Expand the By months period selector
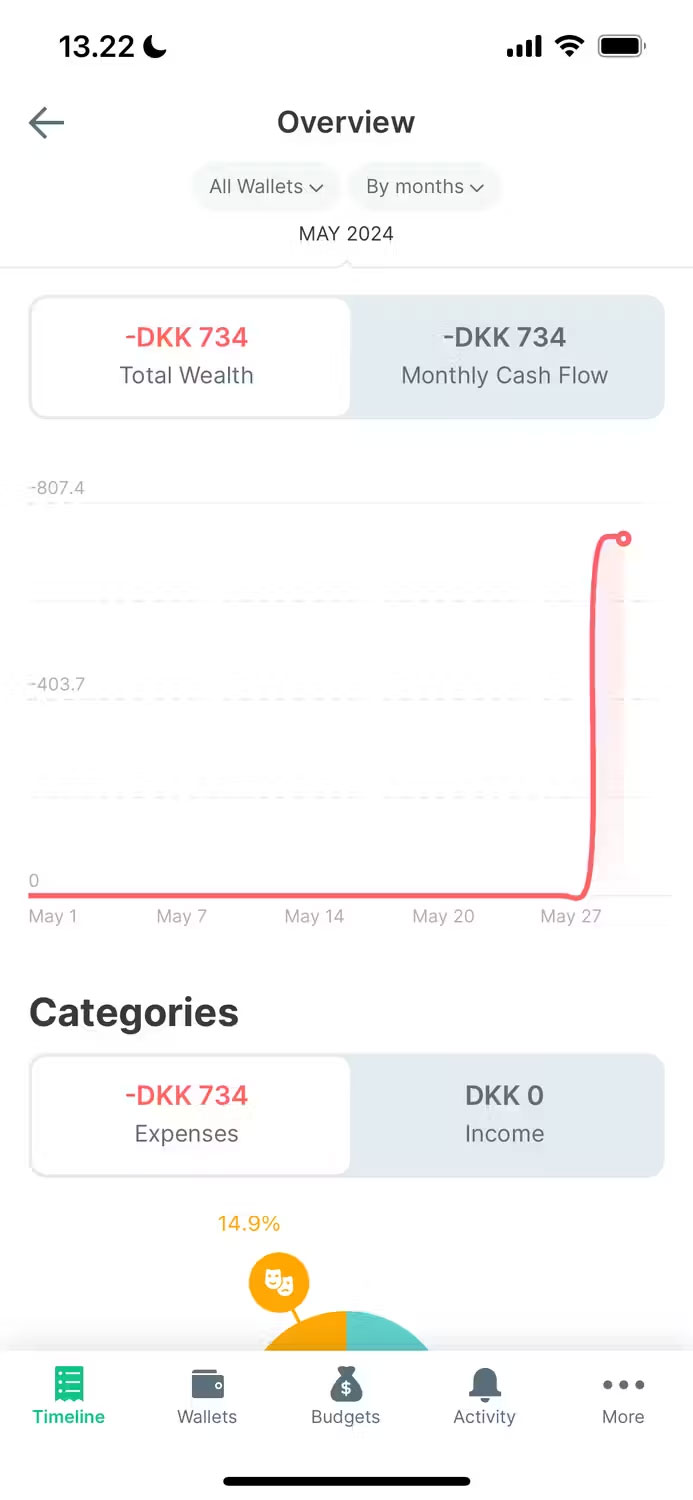The height and width of the screenshot is (1500, 693). coord(424,187)
